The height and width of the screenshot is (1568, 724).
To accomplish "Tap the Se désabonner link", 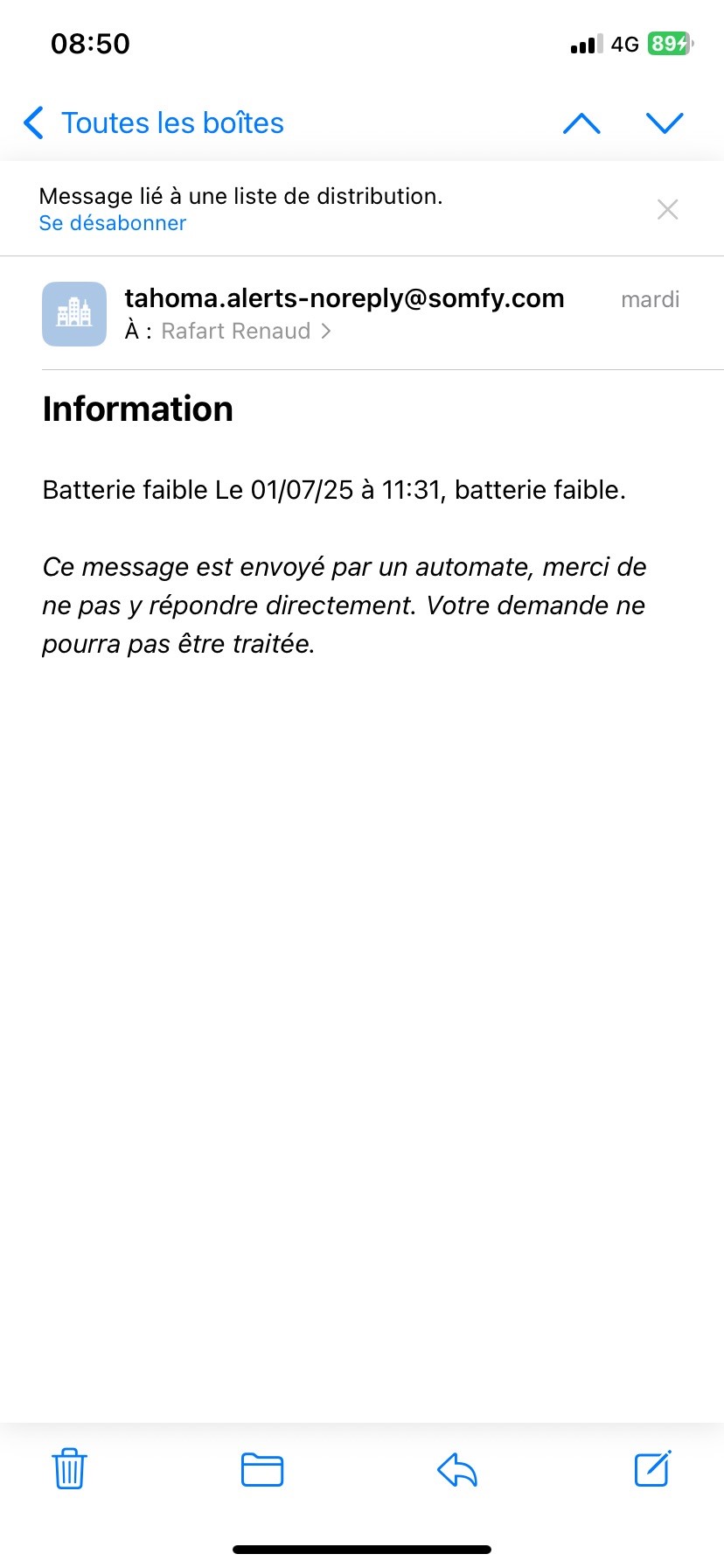I will pyautogui.click(x=113, y=223).
